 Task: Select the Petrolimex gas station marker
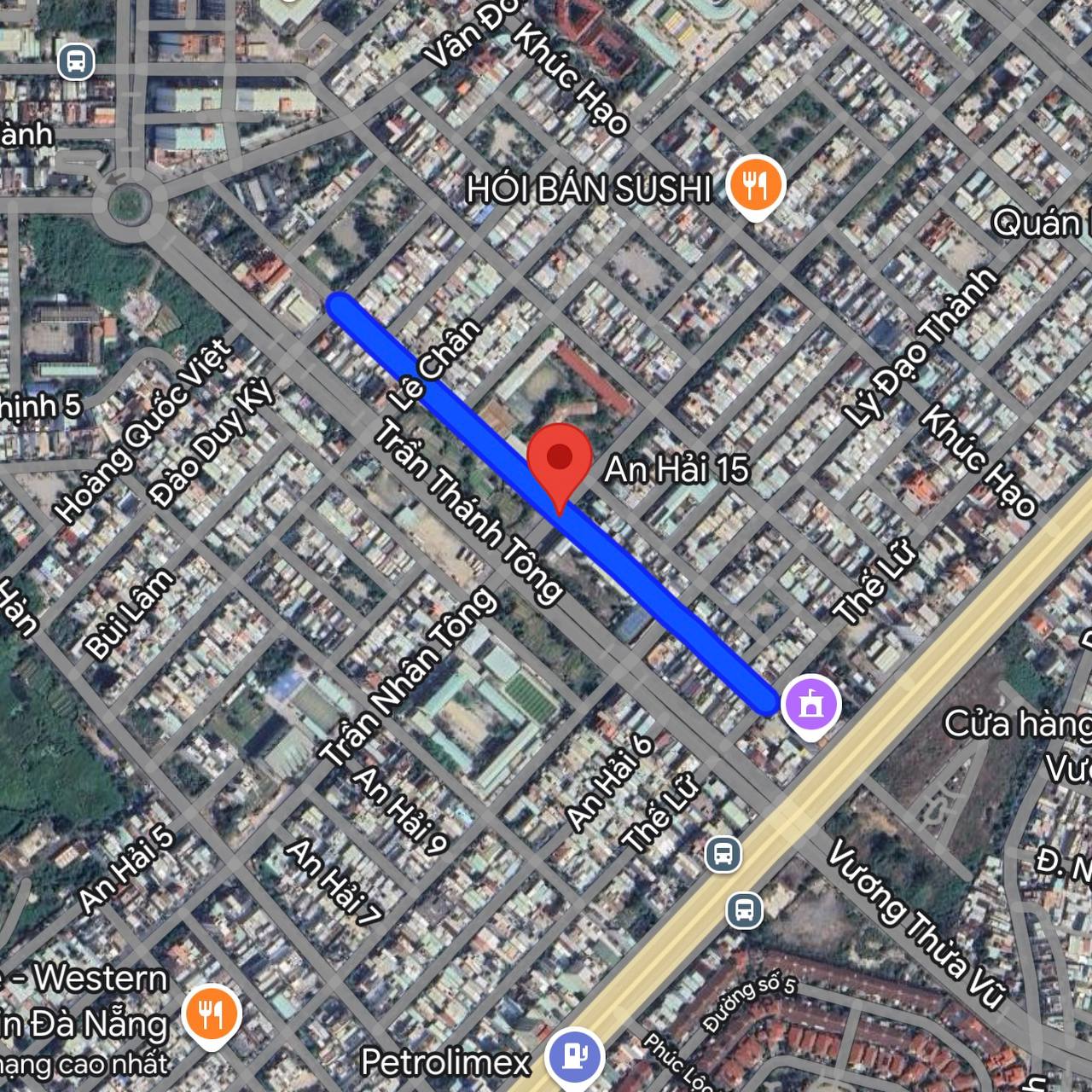577,1058
